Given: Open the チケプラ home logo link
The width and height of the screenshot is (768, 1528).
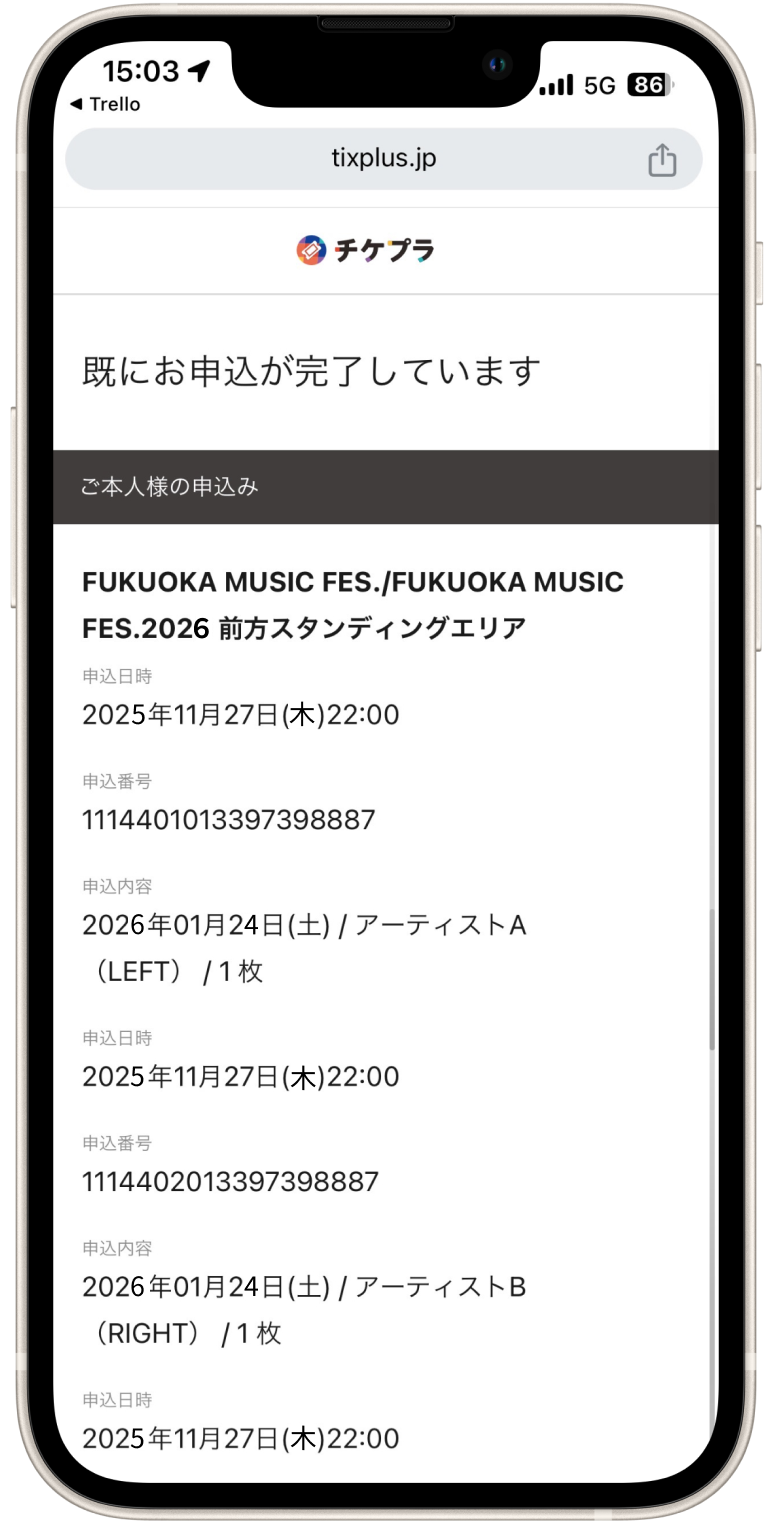Looking at the screenshot, I should point(366,250).
